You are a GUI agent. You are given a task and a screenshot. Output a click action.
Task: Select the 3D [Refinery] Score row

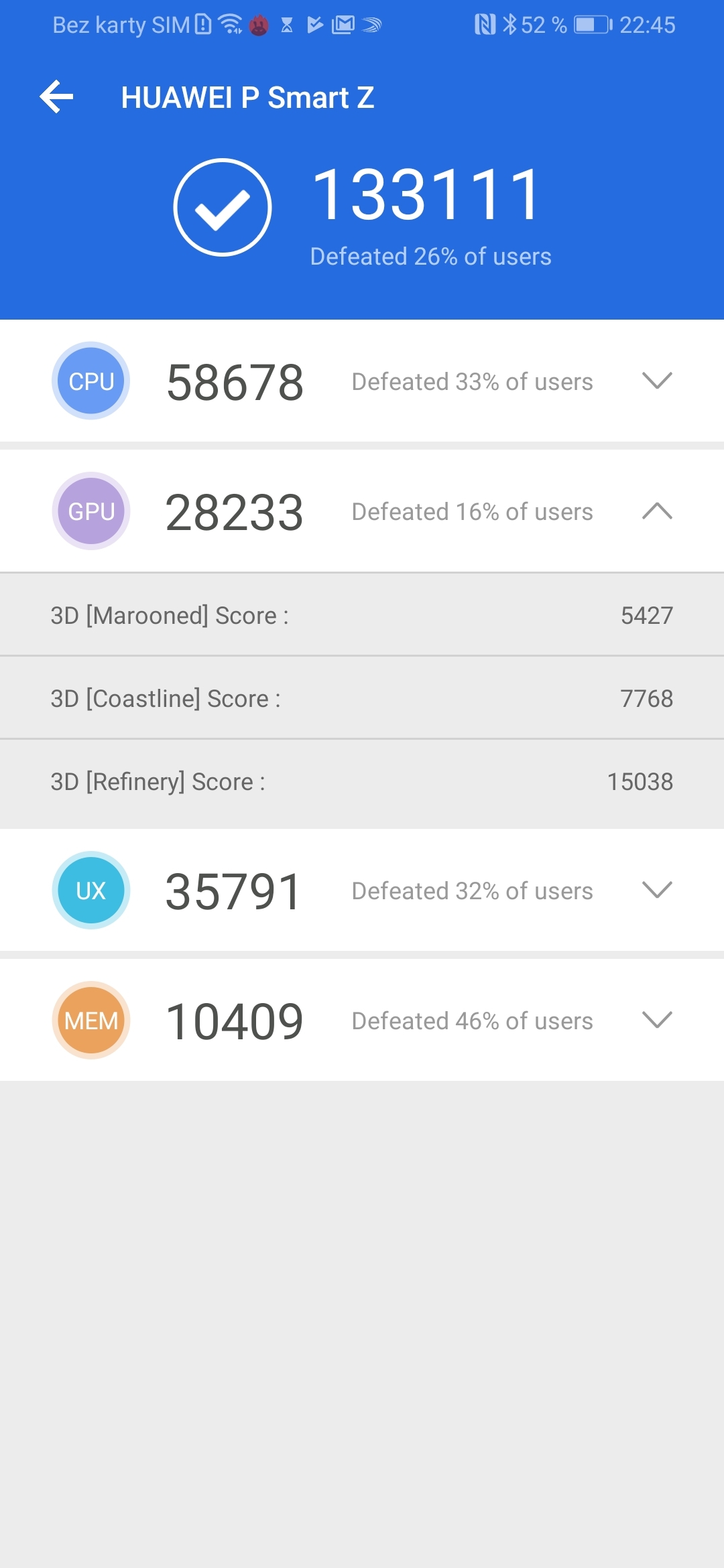[x=362, y=781]
